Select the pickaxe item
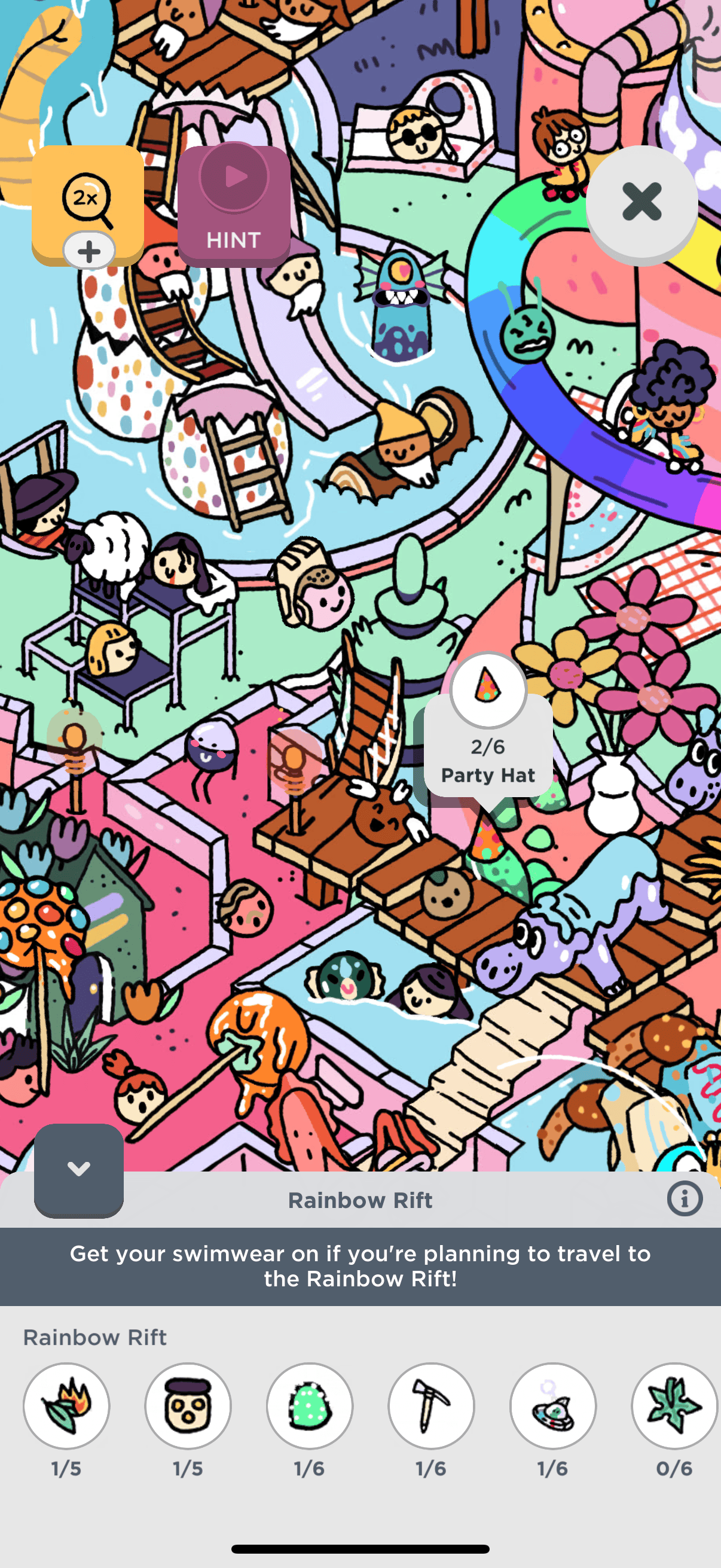 tap(432, 1405)
